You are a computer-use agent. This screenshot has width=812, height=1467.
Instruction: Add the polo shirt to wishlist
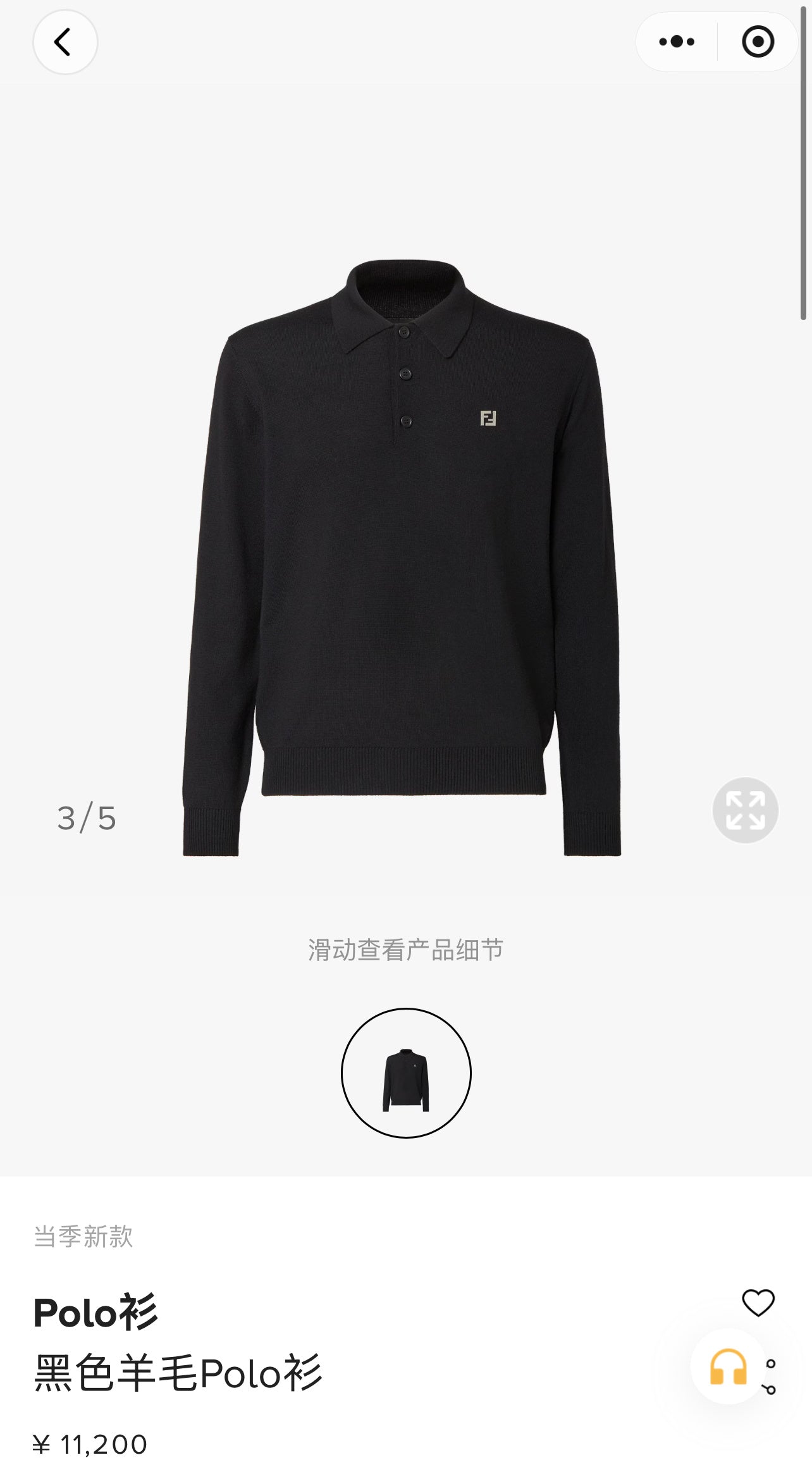click(x=758, y=1303)
